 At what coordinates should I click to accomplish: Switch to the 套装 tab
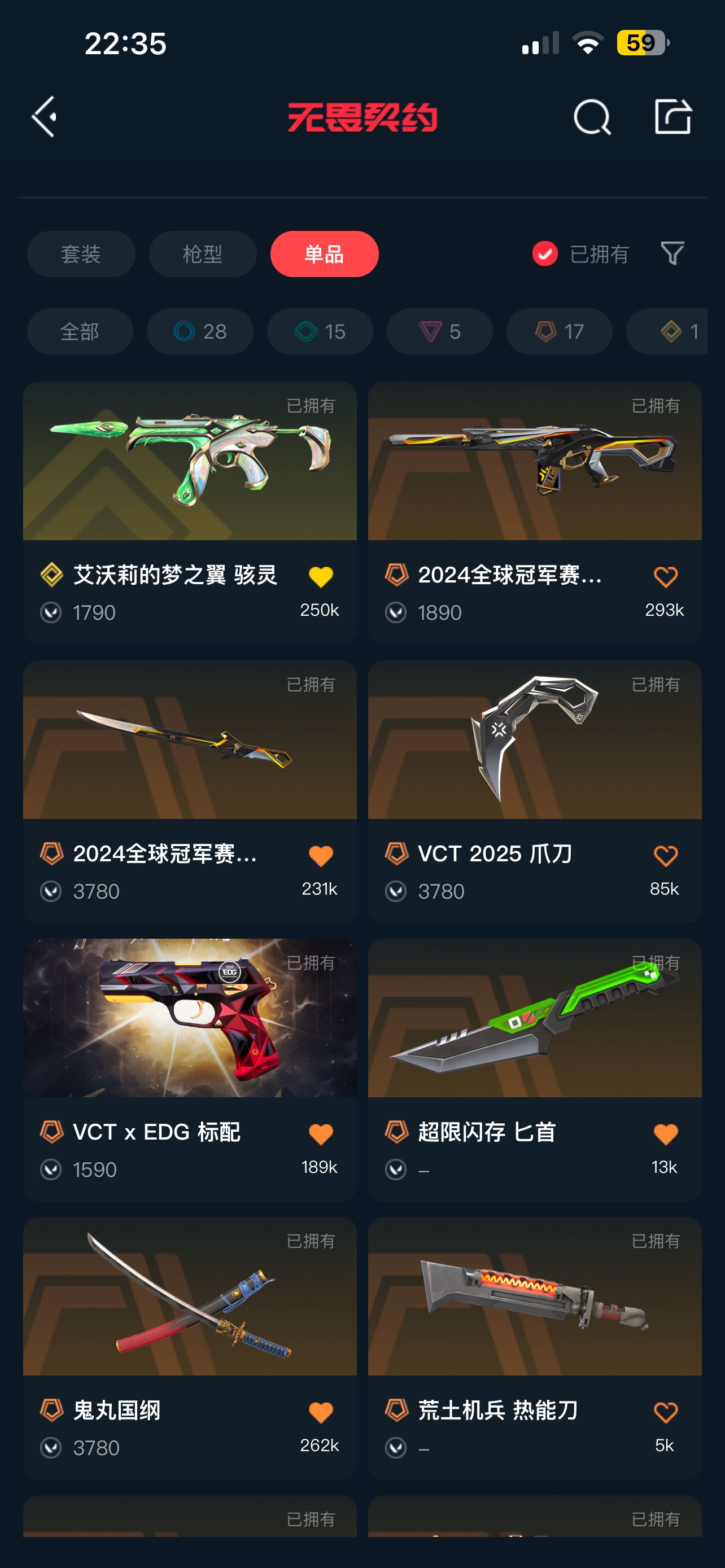(81, 254)
